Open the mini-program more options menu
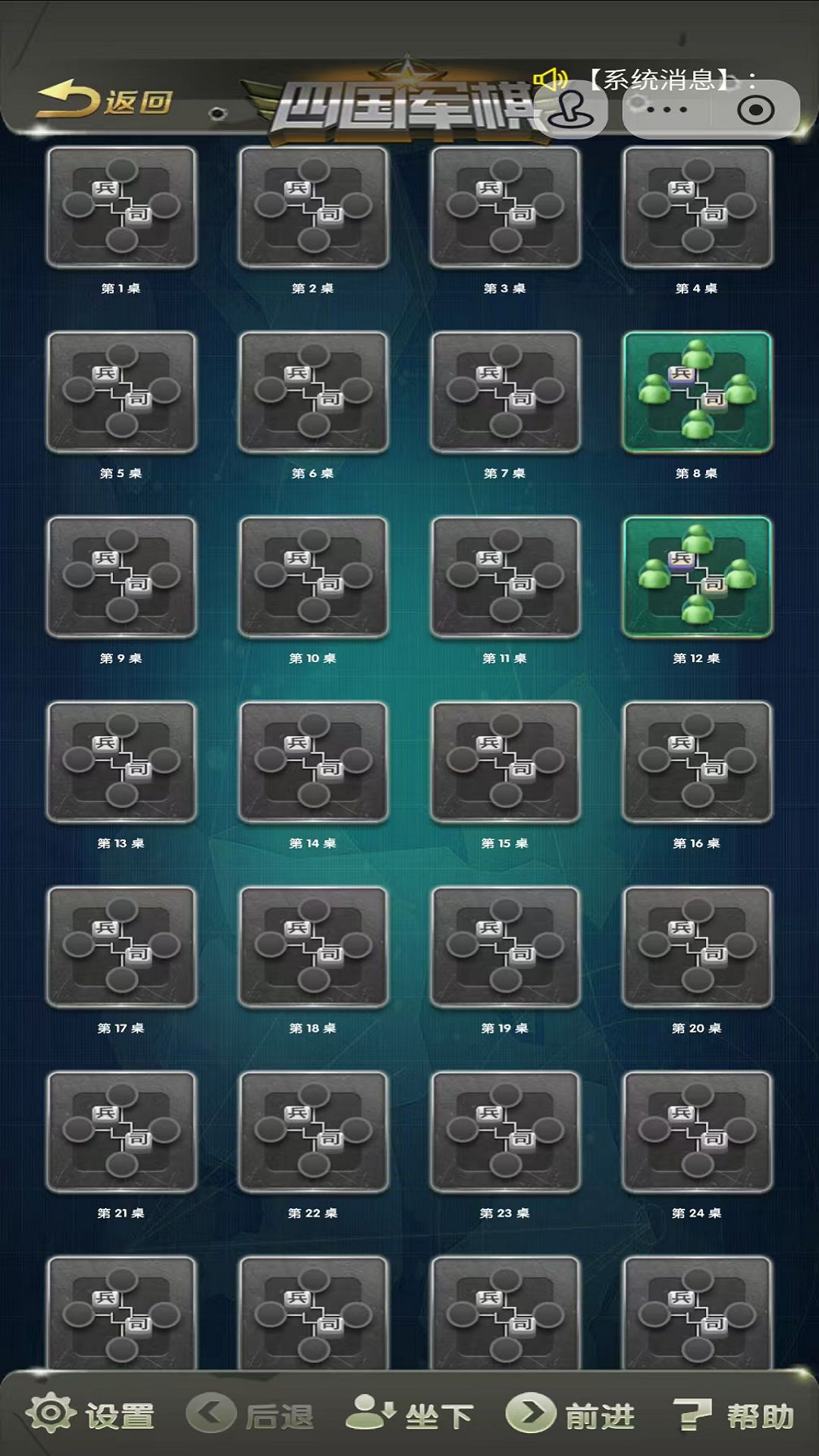819x1456 pixels. (667, 110)
